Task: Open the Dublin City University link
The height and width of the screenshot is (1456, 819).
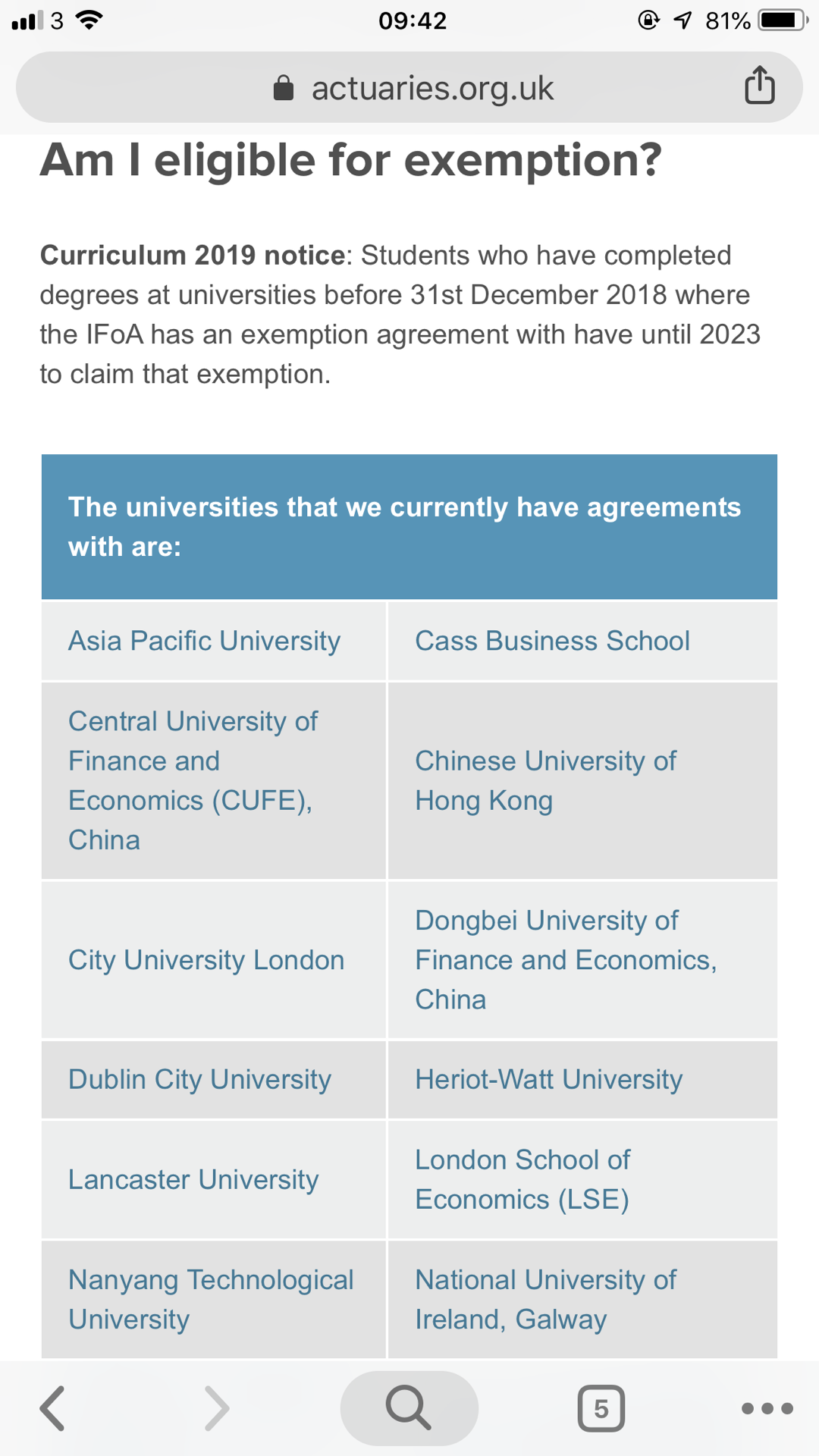Action: tap(199, 1079)
